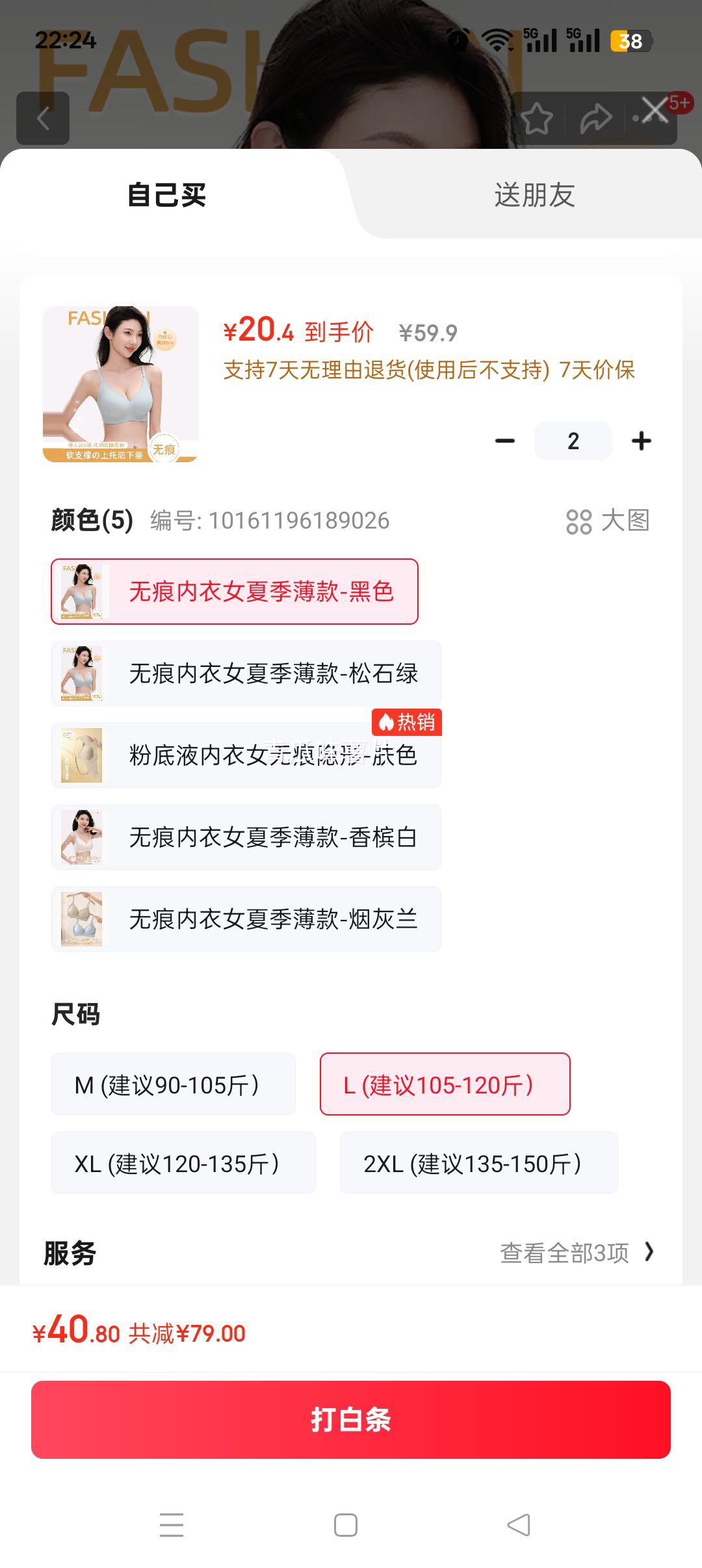
Task: Choose size M (建议90-105斤)
Action: (x=173, y=1084)
